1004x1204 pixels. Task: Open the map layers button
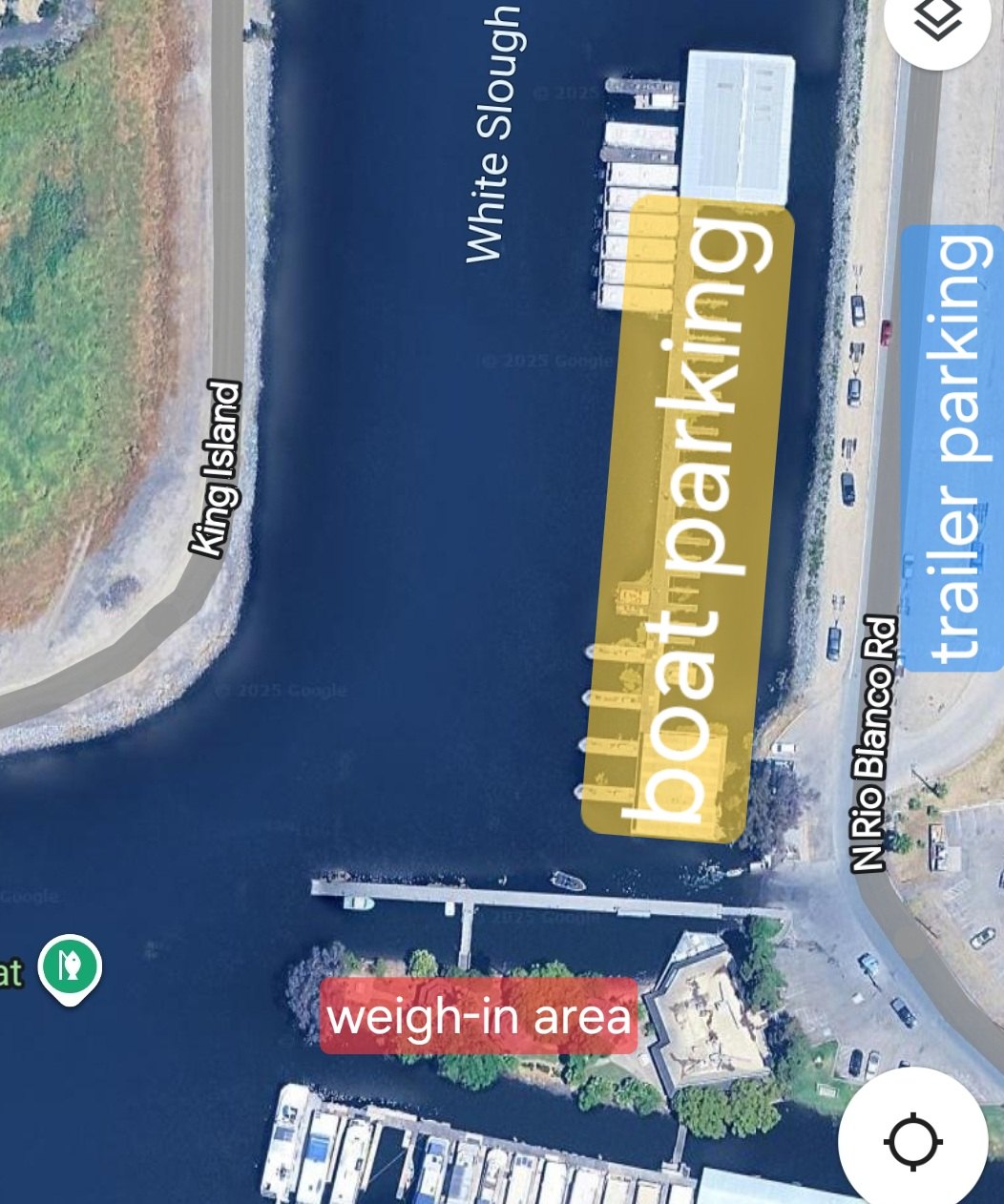(x=940, y=21)
